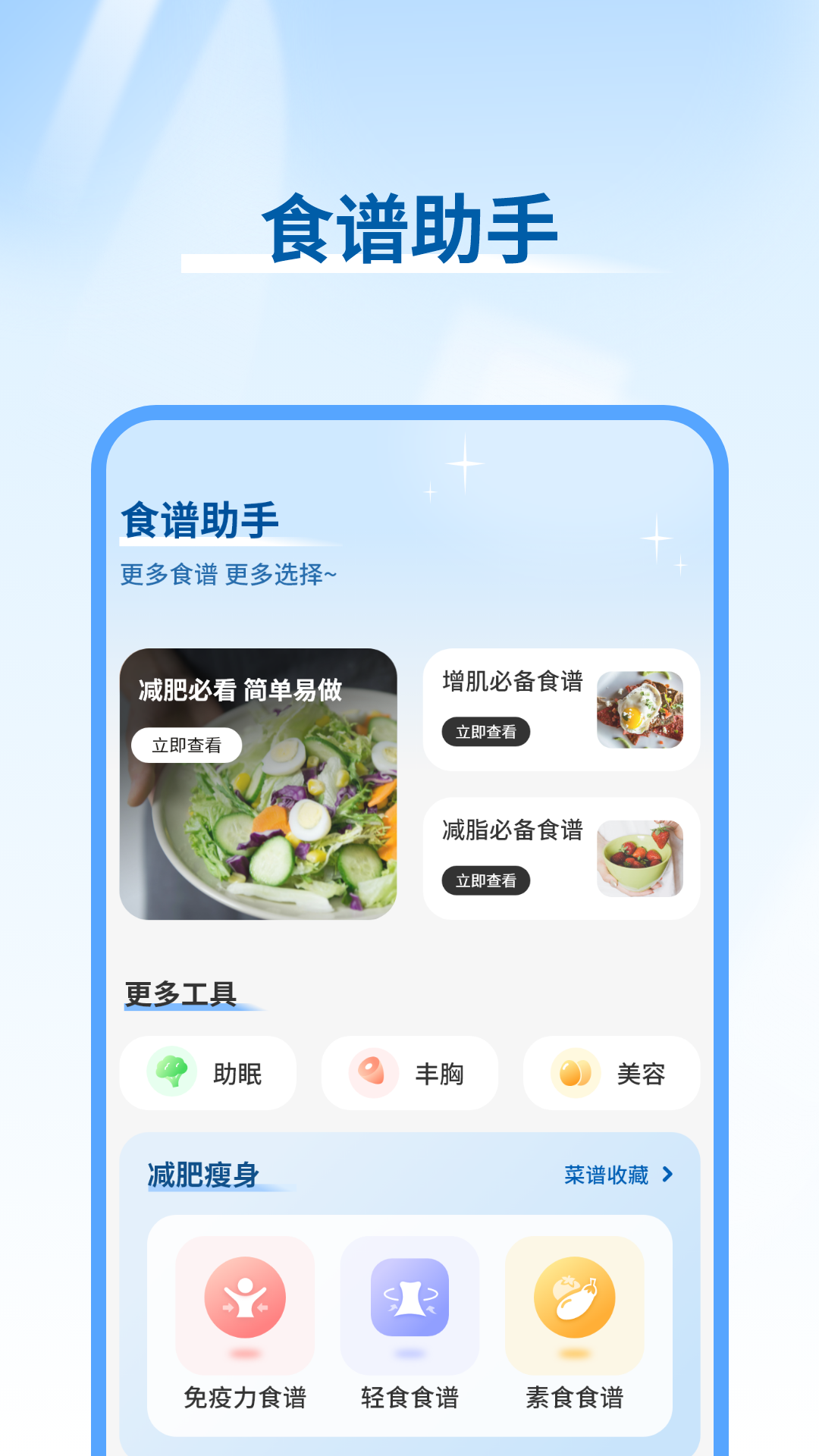The image size is (819, 1456).
Task: Click 立即查看 under 减脂必备食谱
Action: (x=488, y=881)
